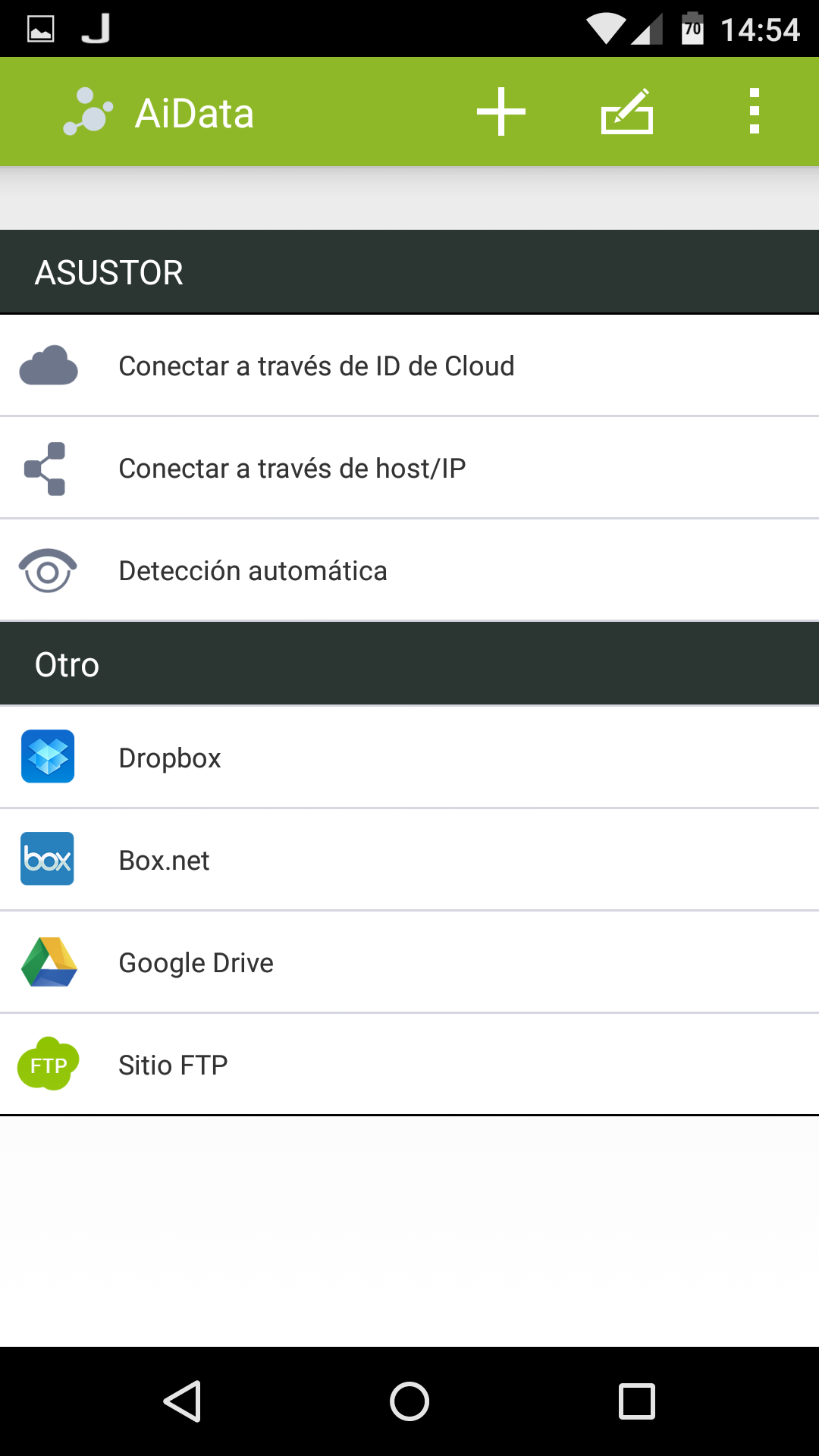Connect to Google Drive
The width and height of the screenshot is (819, 1456).
point(409,963)
